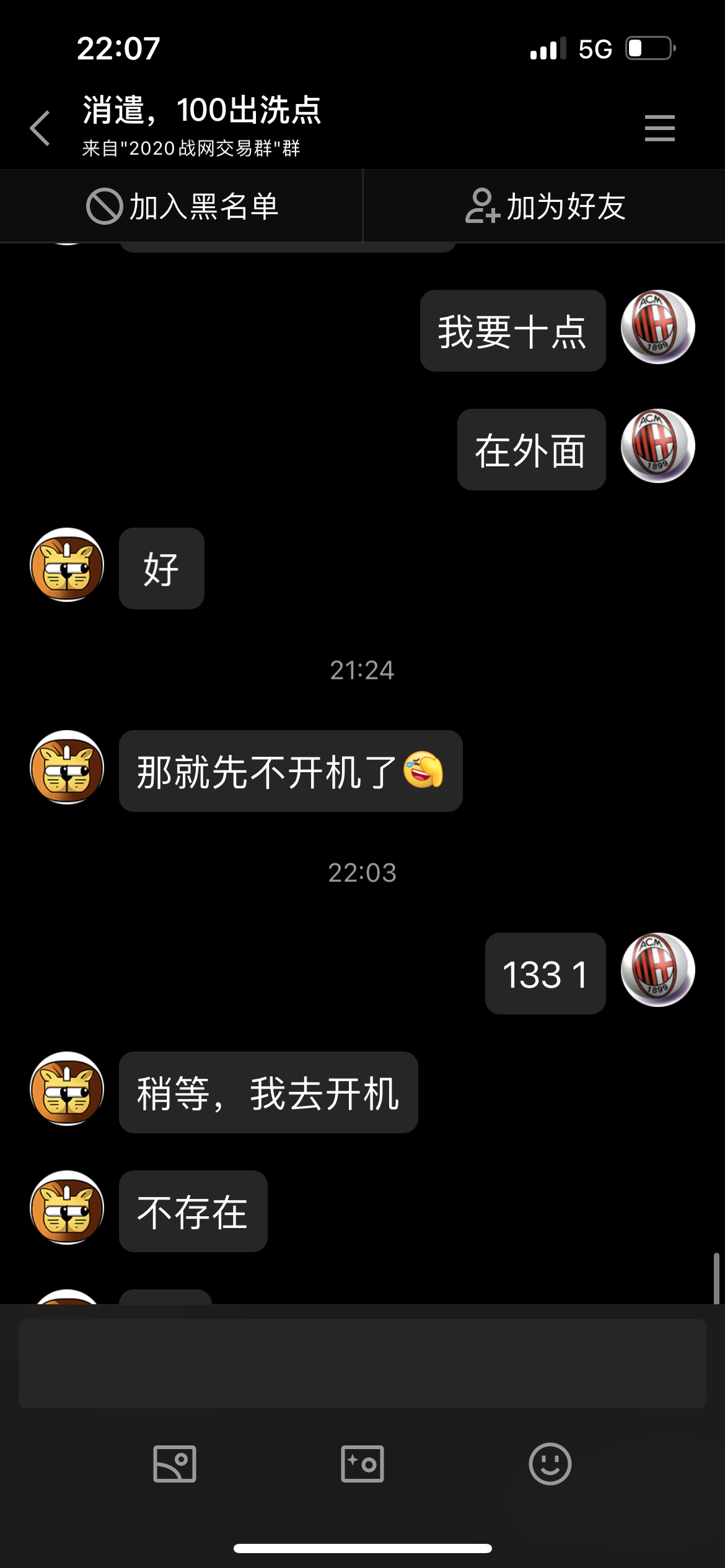Focus the message input field

[x=362, y=1363]
